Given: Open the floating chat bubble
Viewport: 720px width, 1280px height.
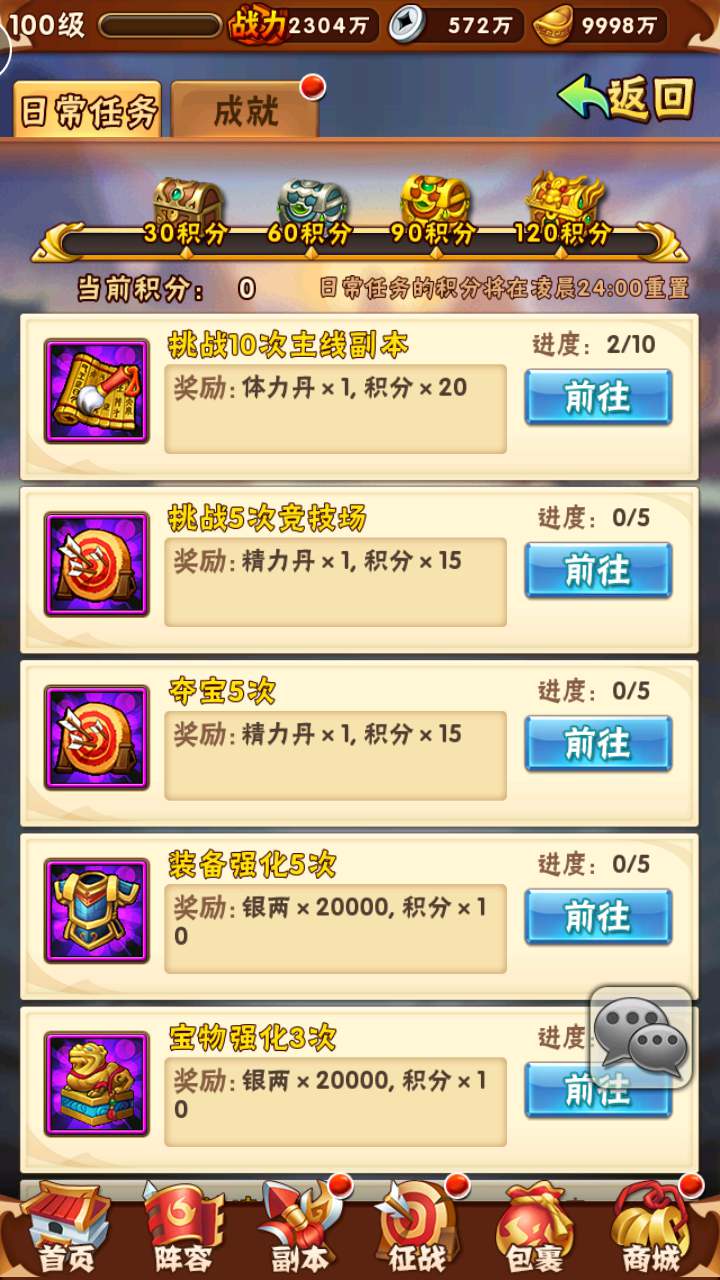Looking at the screenshot, I should click(641, 1037).
